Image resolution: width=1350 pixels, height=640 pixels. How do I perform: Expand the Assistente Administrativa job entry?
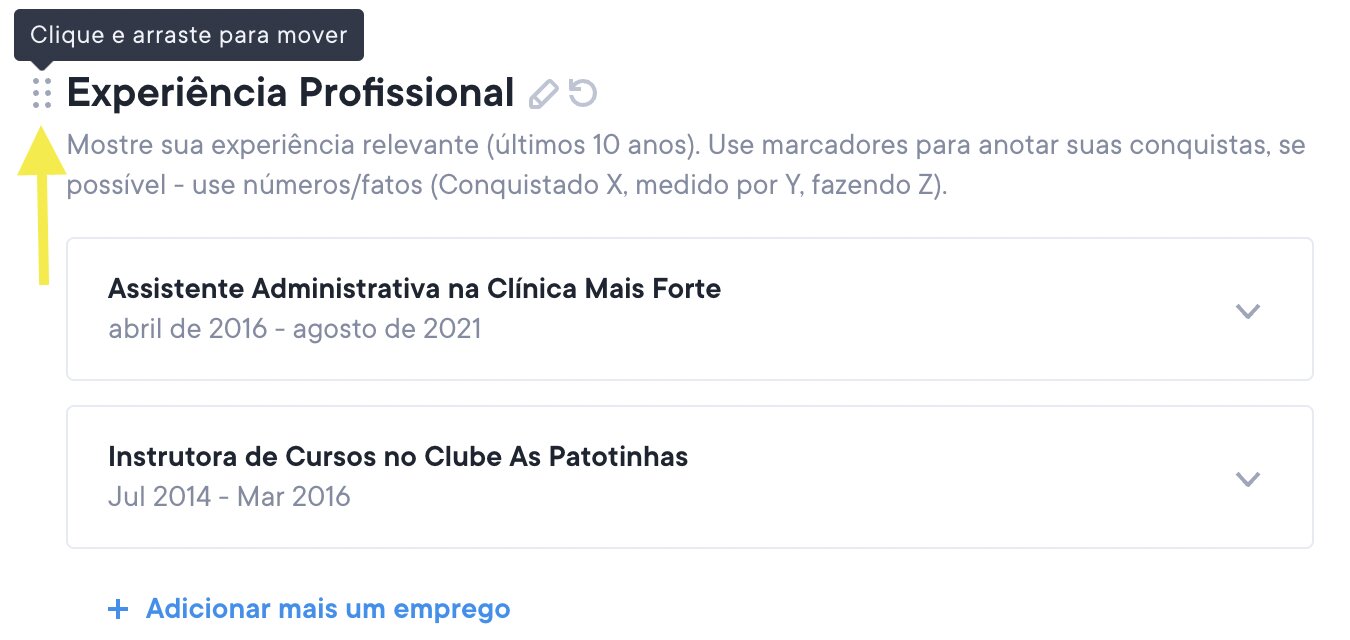point(1246,310)
